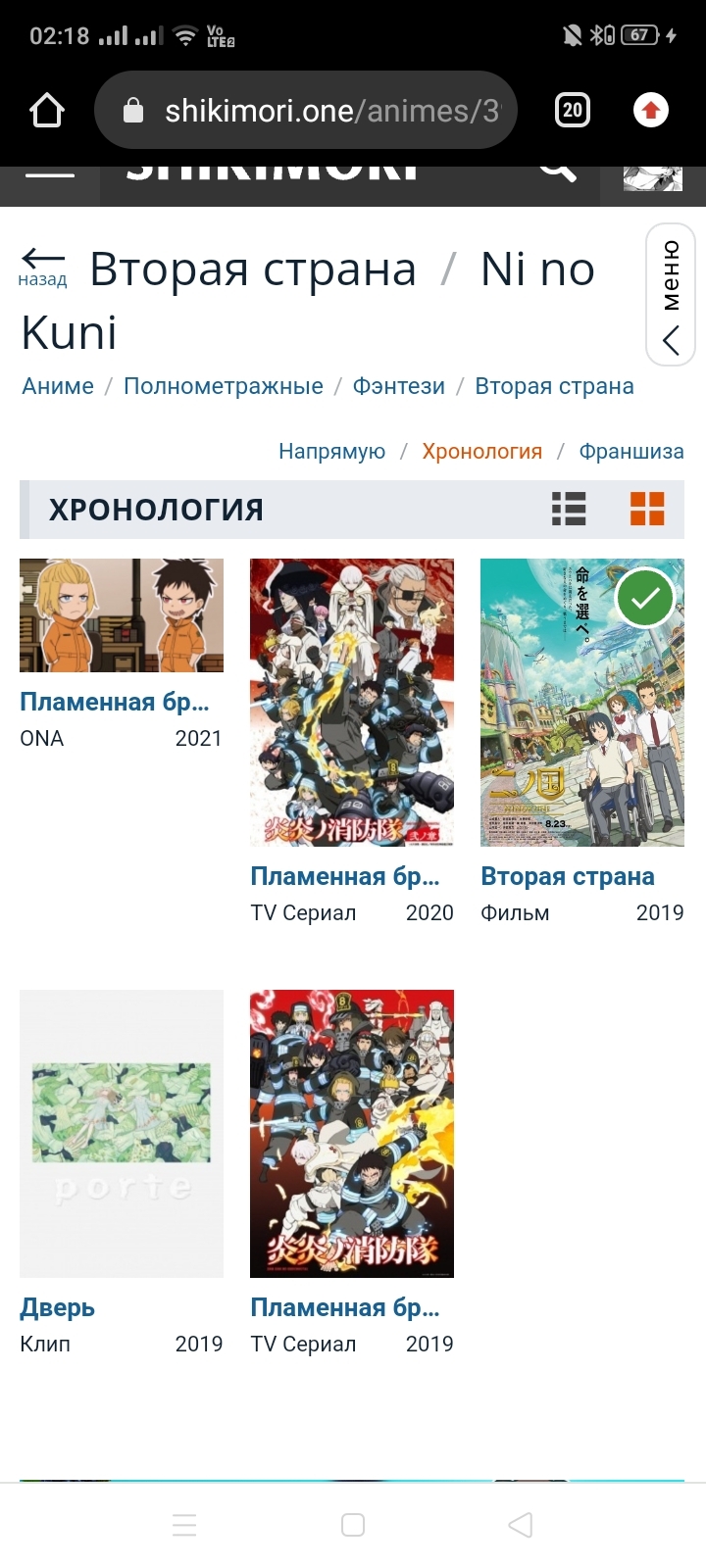Open the 2019 TV series Пламенная бригада poster
706x1568 pixels.
click(352, 1133)
